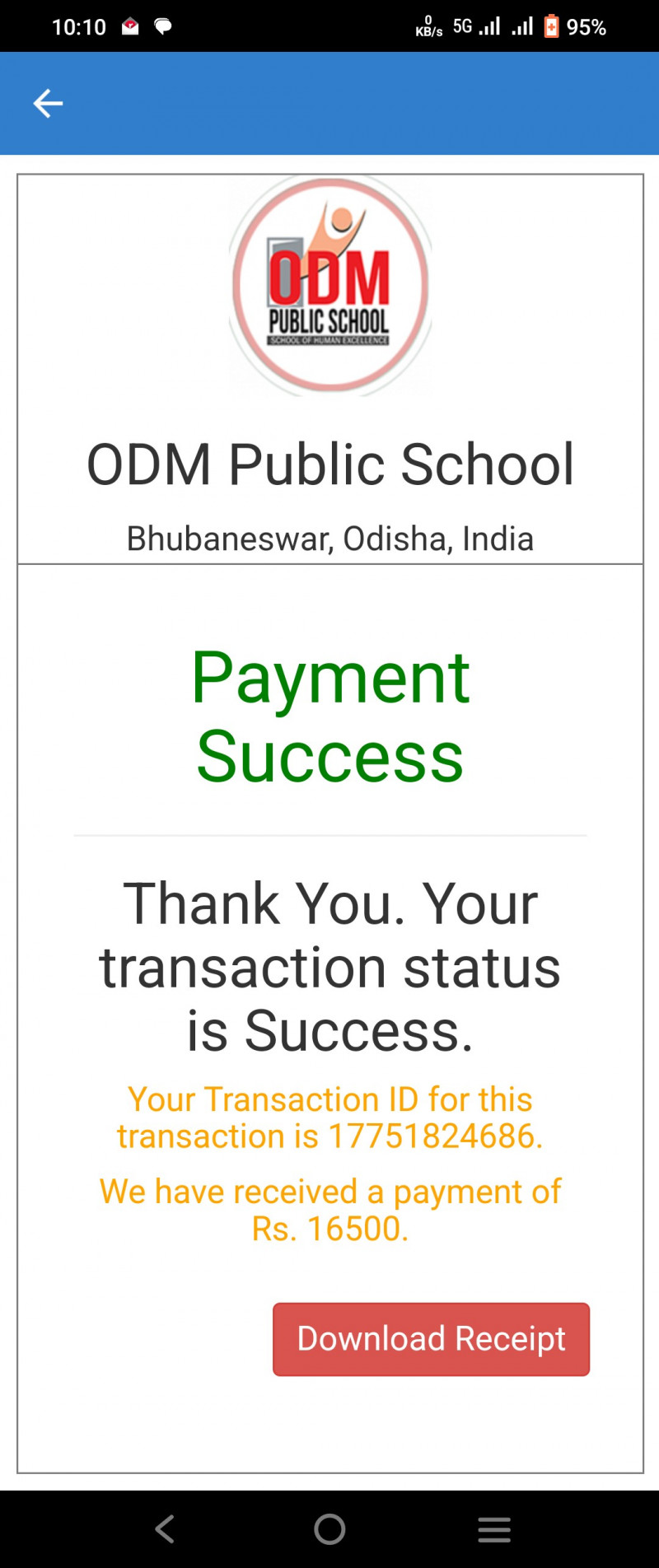This screenshot has width=659, height=1568.
Task: Go back using the app bar arrow
Action: pos(48,103)
